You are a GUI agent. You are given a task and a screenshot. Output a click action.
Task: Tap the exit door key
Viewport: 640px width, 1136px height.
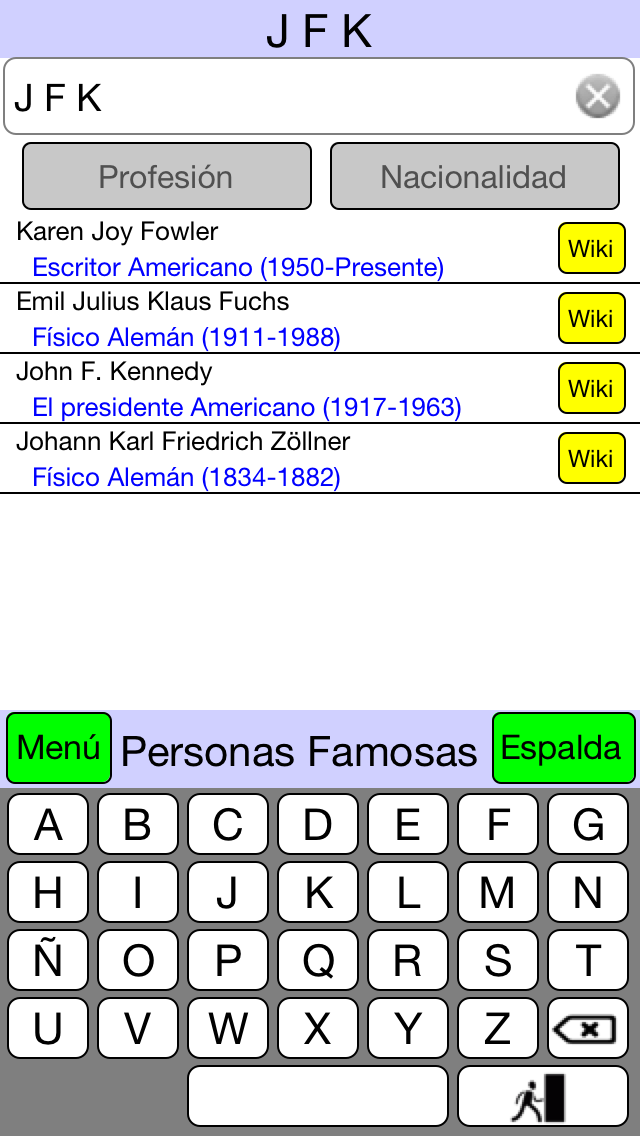(543, 1095)
